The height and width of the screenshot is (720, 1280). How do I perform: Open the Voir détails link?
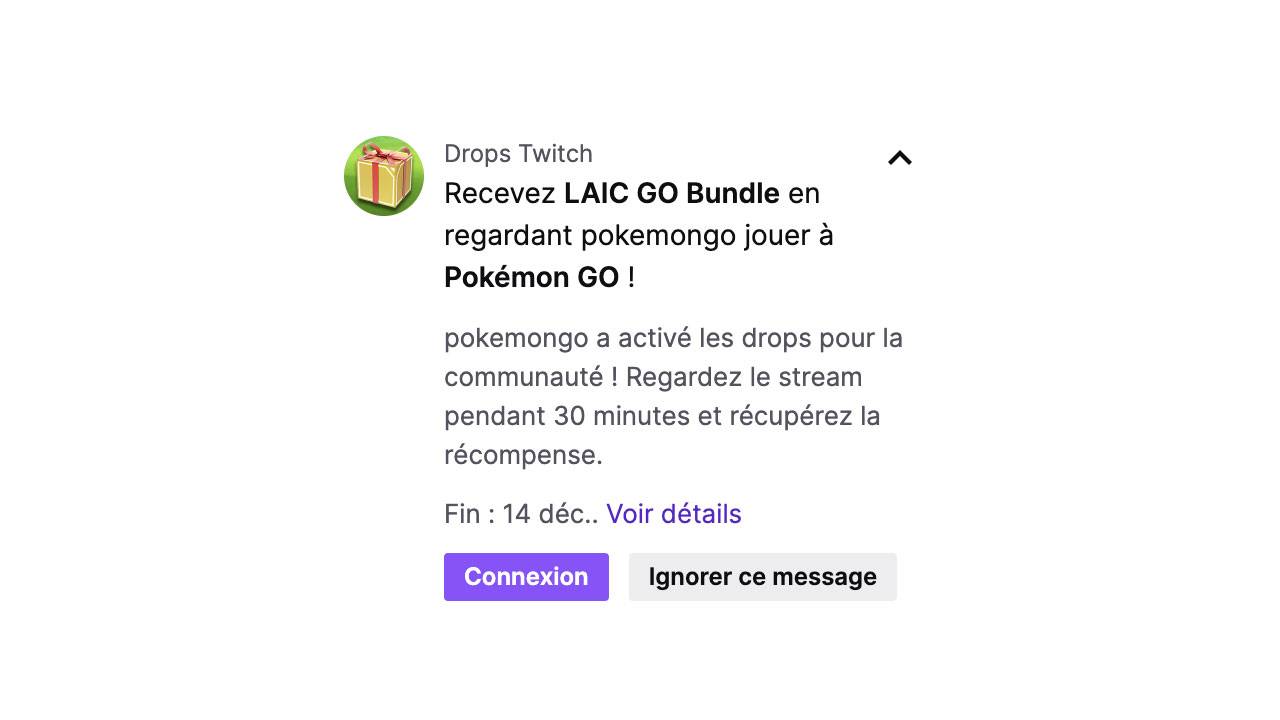(x=673, y=514)
